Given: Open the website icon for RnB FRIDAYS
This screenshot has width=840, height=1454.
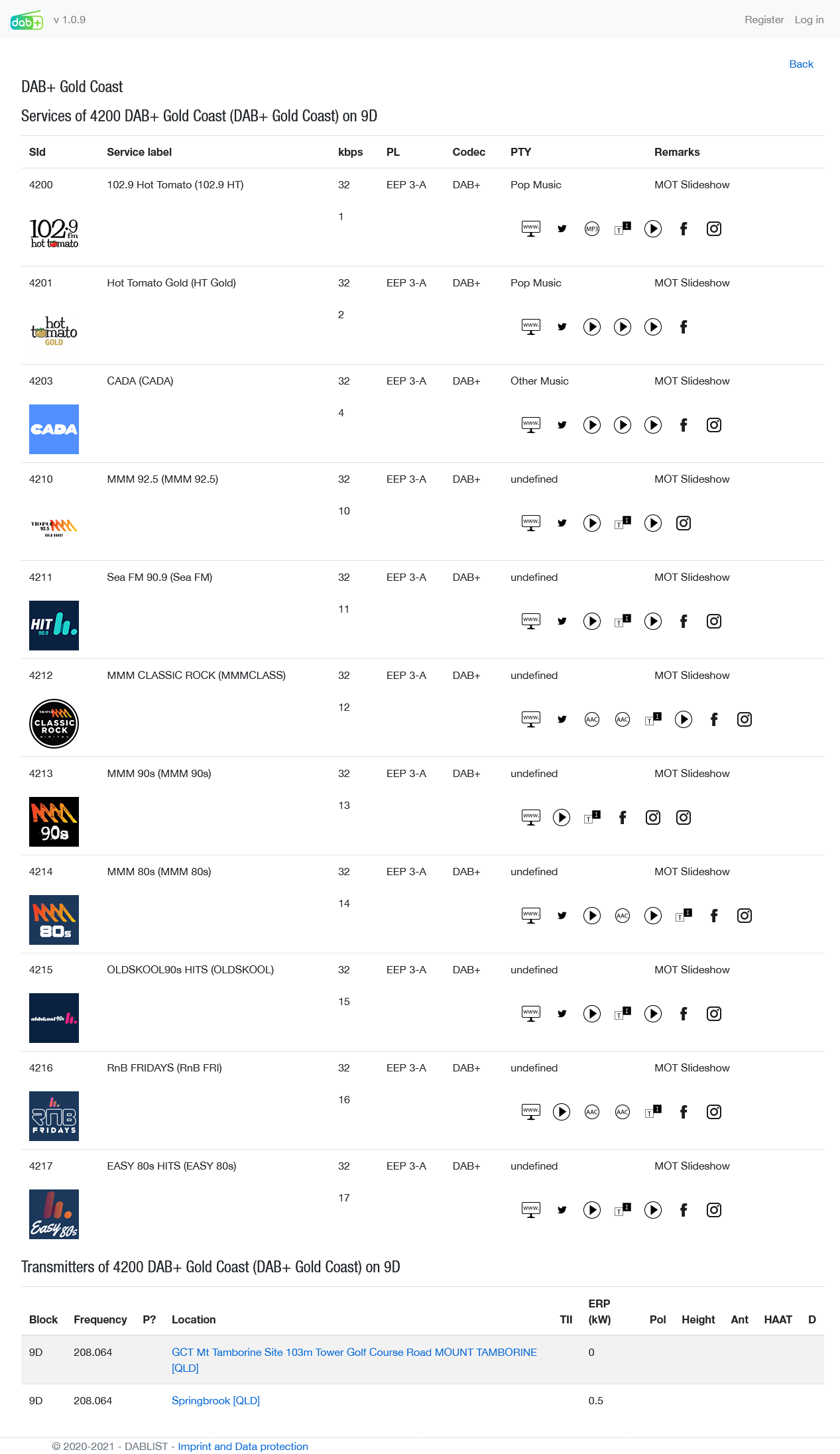Looking at the screenshot, I should click(x=531, y=1112).
